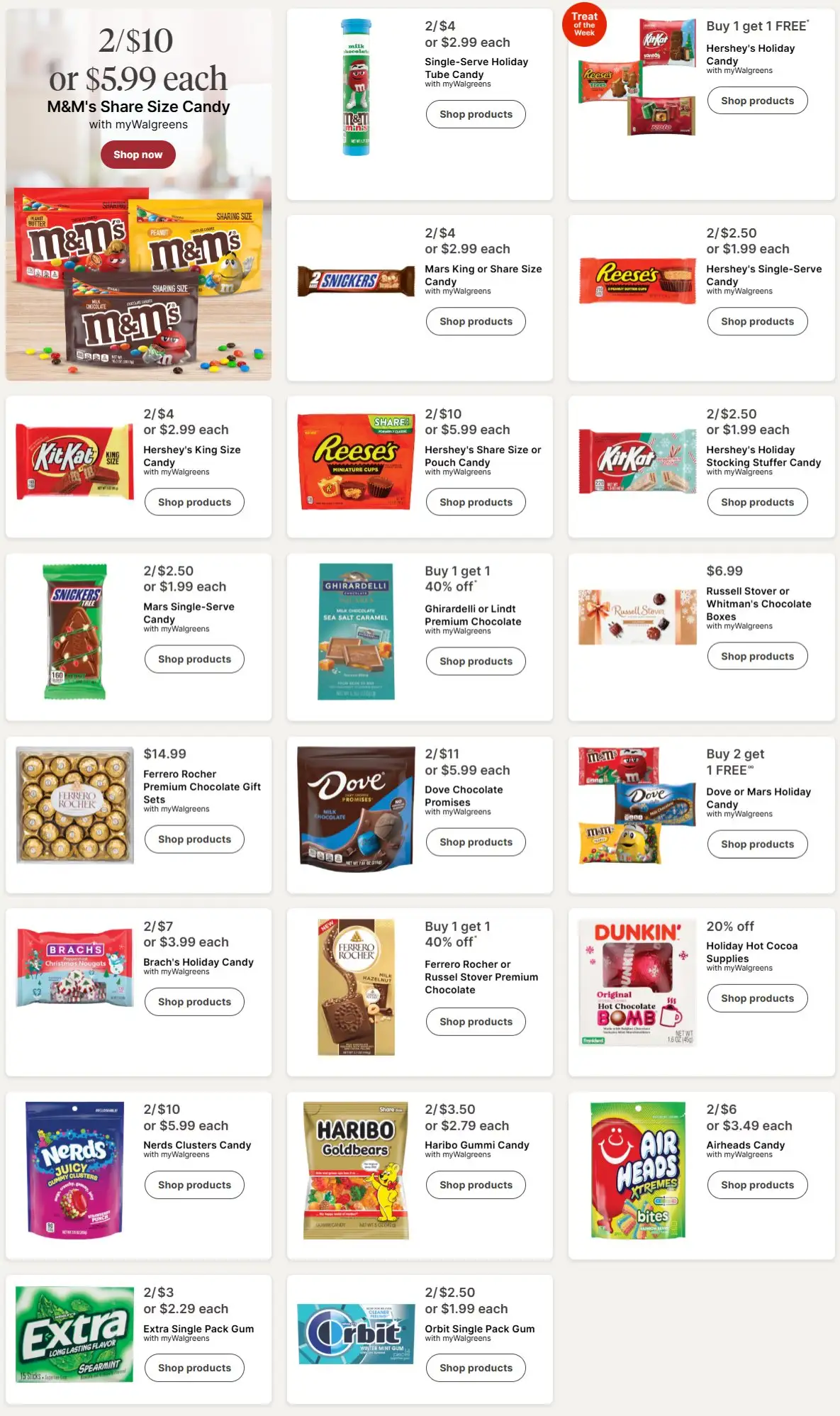Shop products for Single-Serve Holiday Tube Candy

click(476, 114)
